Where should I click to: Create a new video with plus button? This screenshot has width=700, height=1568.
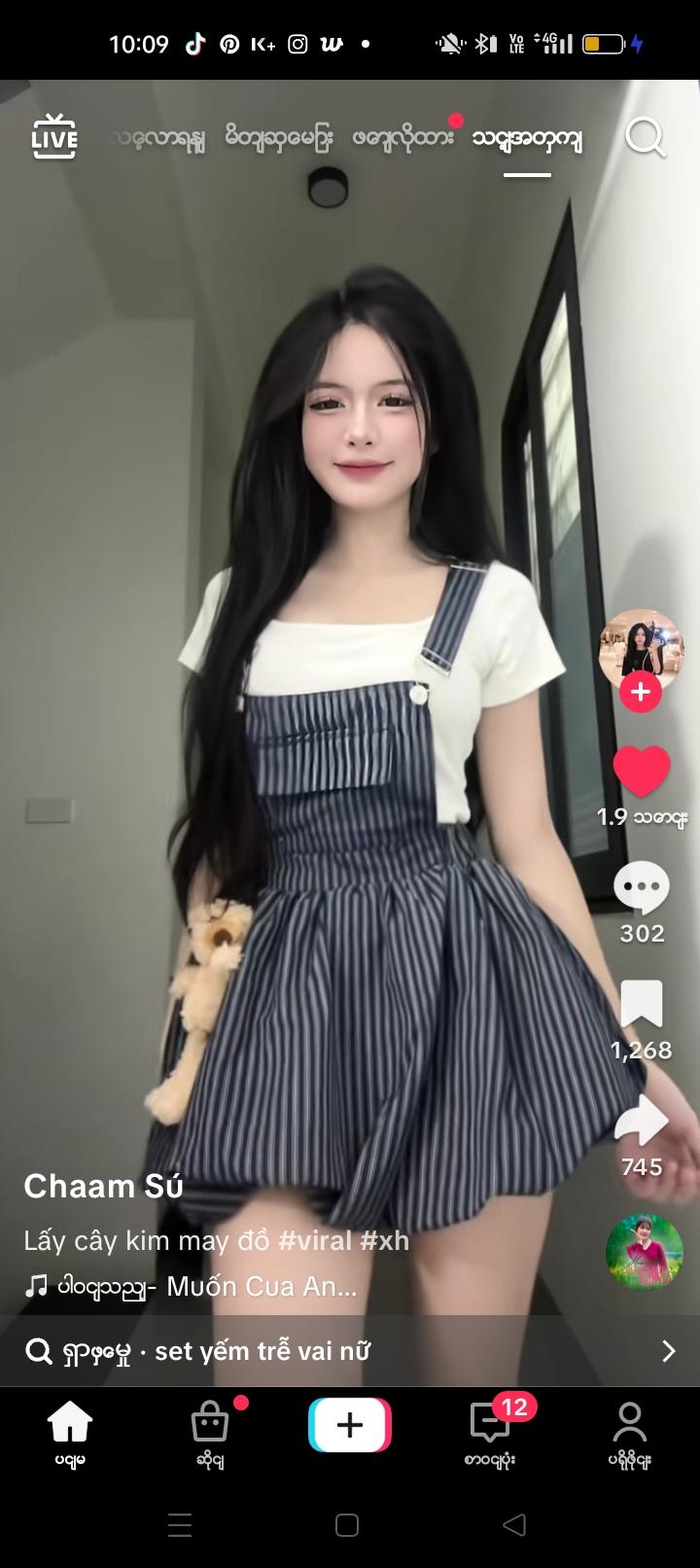pyautogui.click(x=350, y=1425)
